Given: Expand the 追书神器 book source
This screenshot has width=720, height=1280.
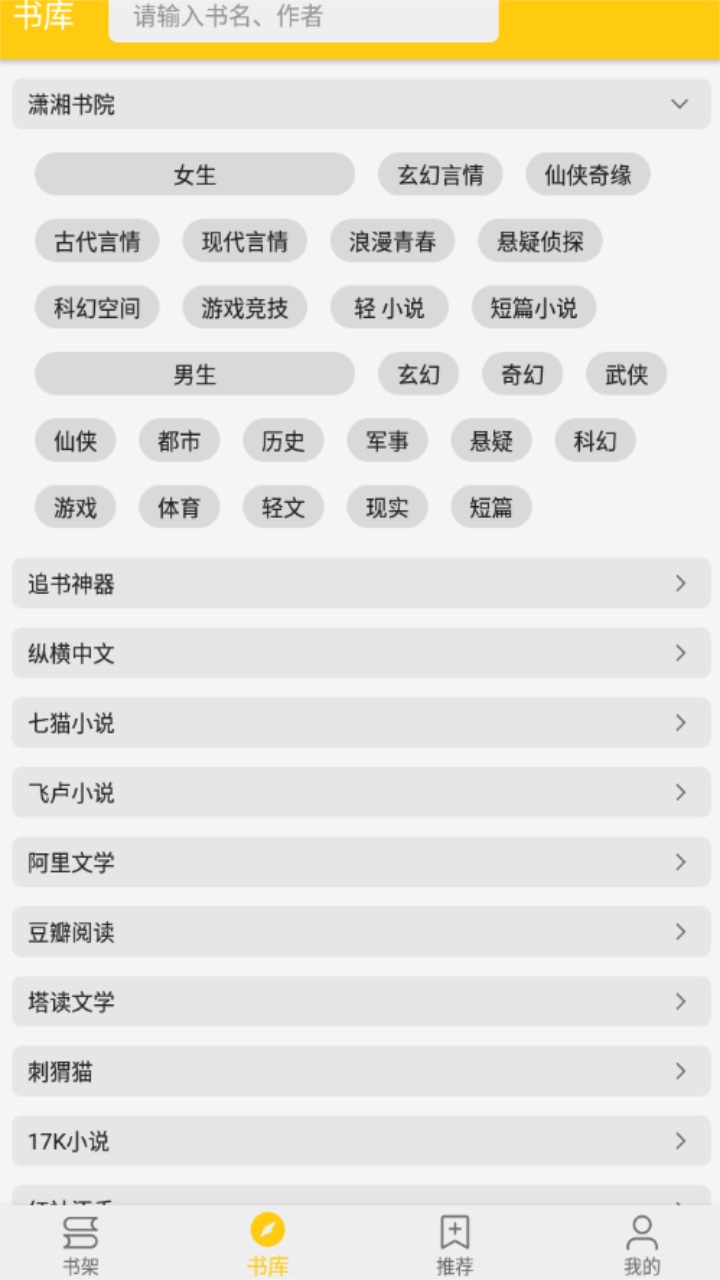Looking at the screenshot, I should coord(360,584).
